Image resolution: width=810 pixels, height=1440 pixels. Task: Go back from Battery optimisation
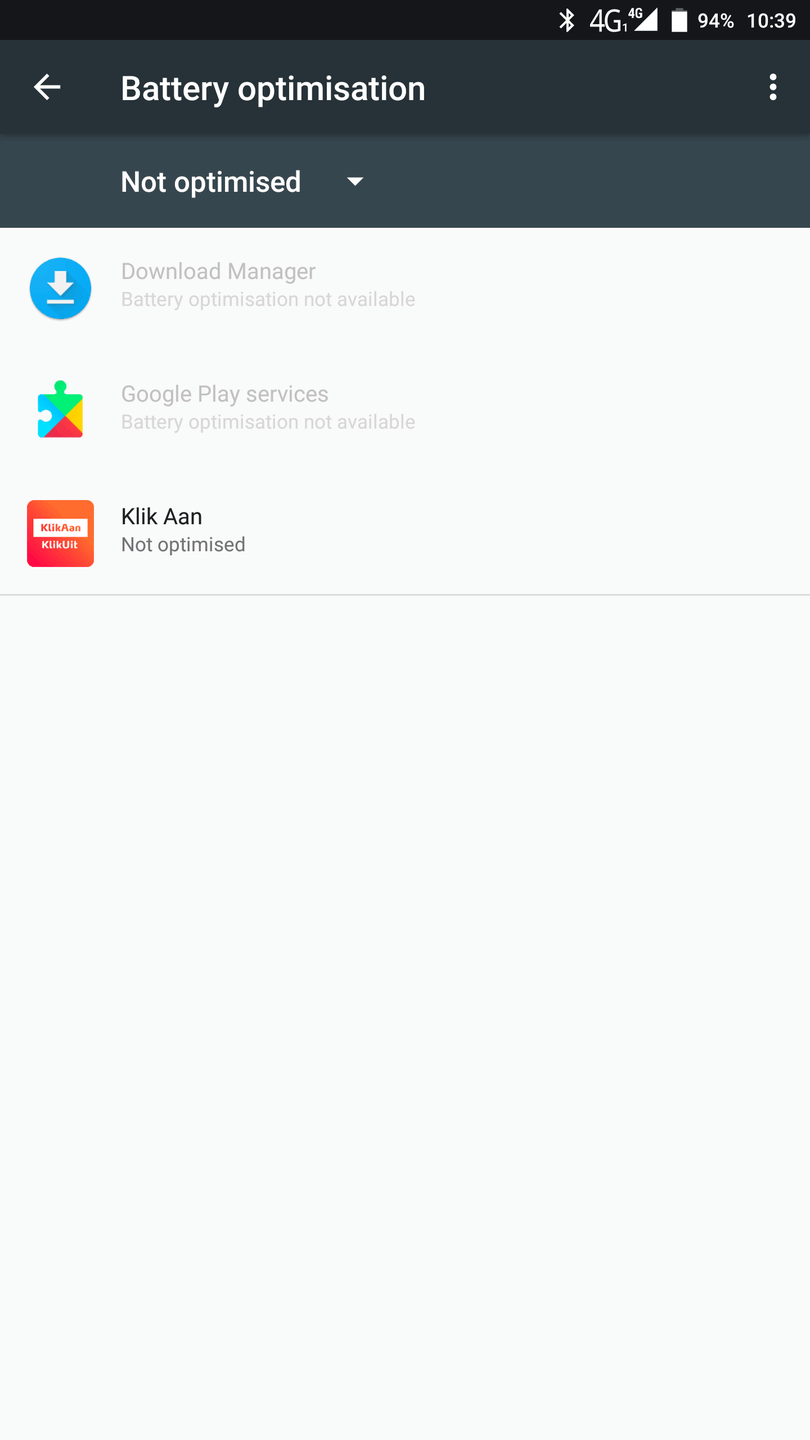tap(47, 88)
